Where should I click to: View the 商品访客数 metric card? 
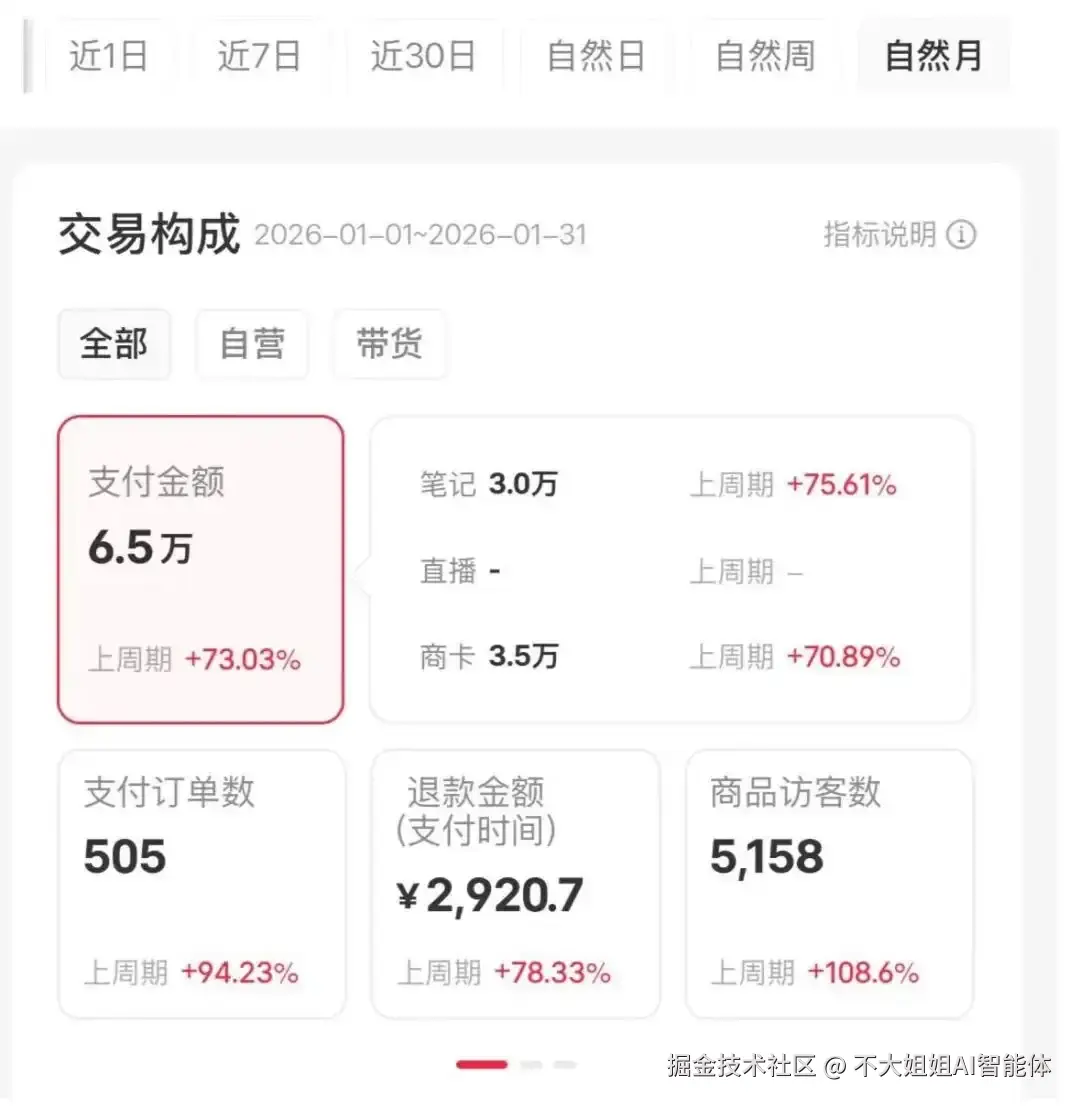(829, 883)
